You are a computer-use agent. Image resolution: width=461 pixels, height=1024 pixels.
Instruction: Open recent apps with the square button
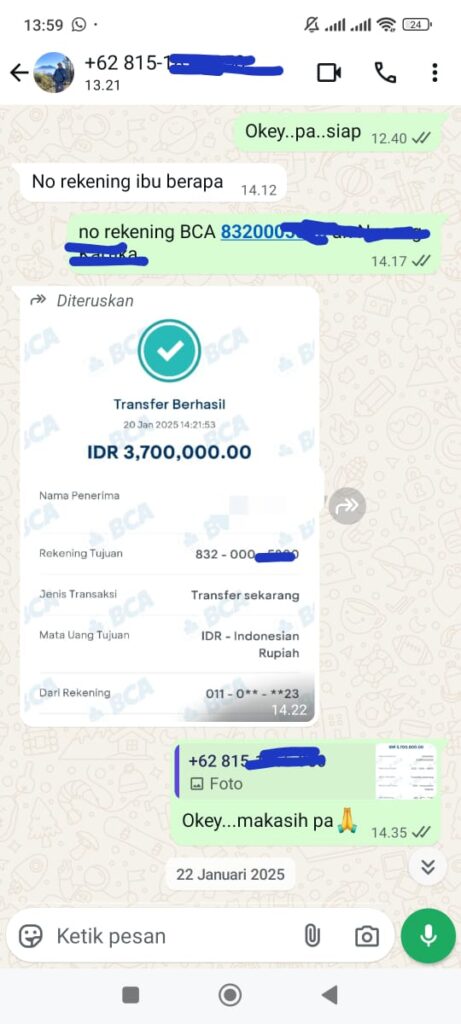click(131, 995)
